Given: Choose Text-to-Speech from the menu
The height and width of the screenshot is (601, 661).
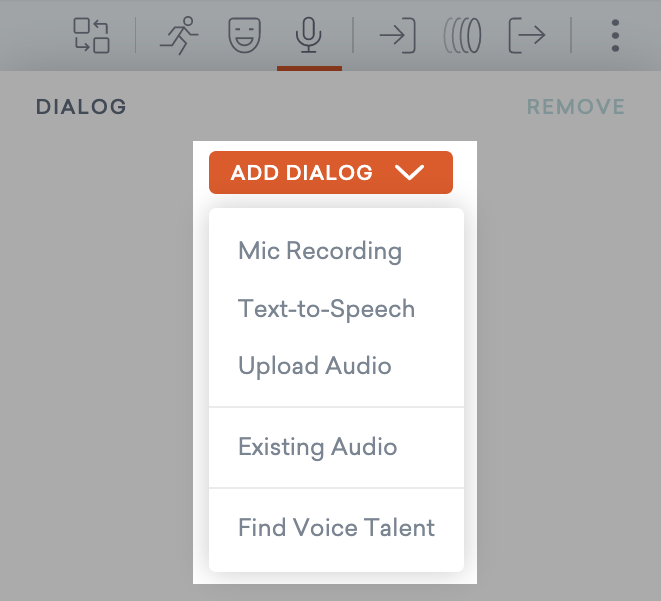Looking at the screenshot, I should pyautogui.click(x=326, y=308).
